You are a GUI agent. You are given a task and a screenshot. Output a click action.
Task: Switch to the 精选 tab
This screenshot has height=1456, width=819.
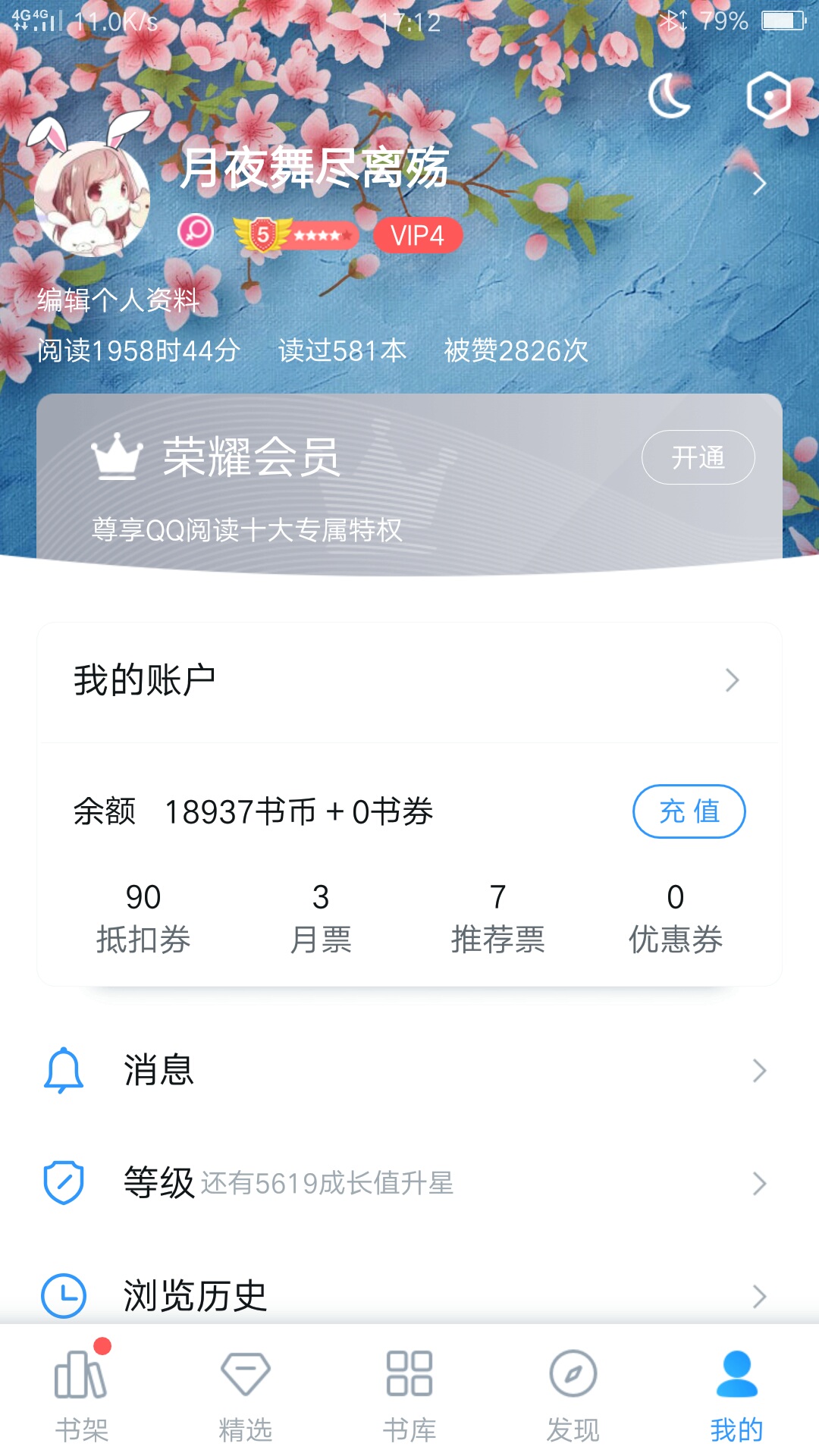tap(245, 1394)
